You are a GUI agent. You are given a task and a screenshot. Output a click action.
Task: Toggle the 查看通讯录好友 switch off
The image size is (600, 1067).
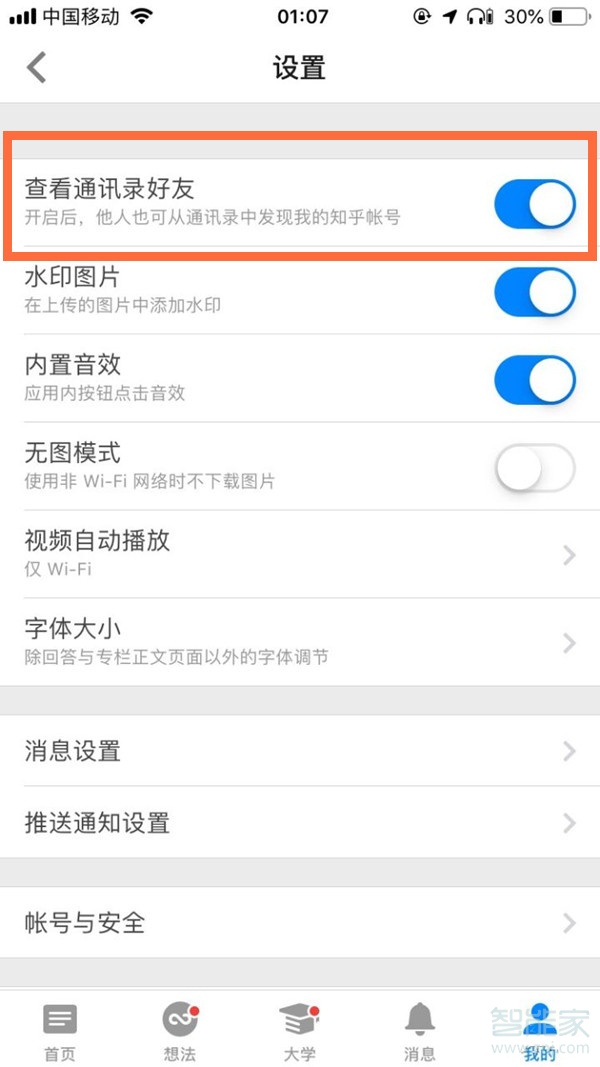click(x=534, y=205)
